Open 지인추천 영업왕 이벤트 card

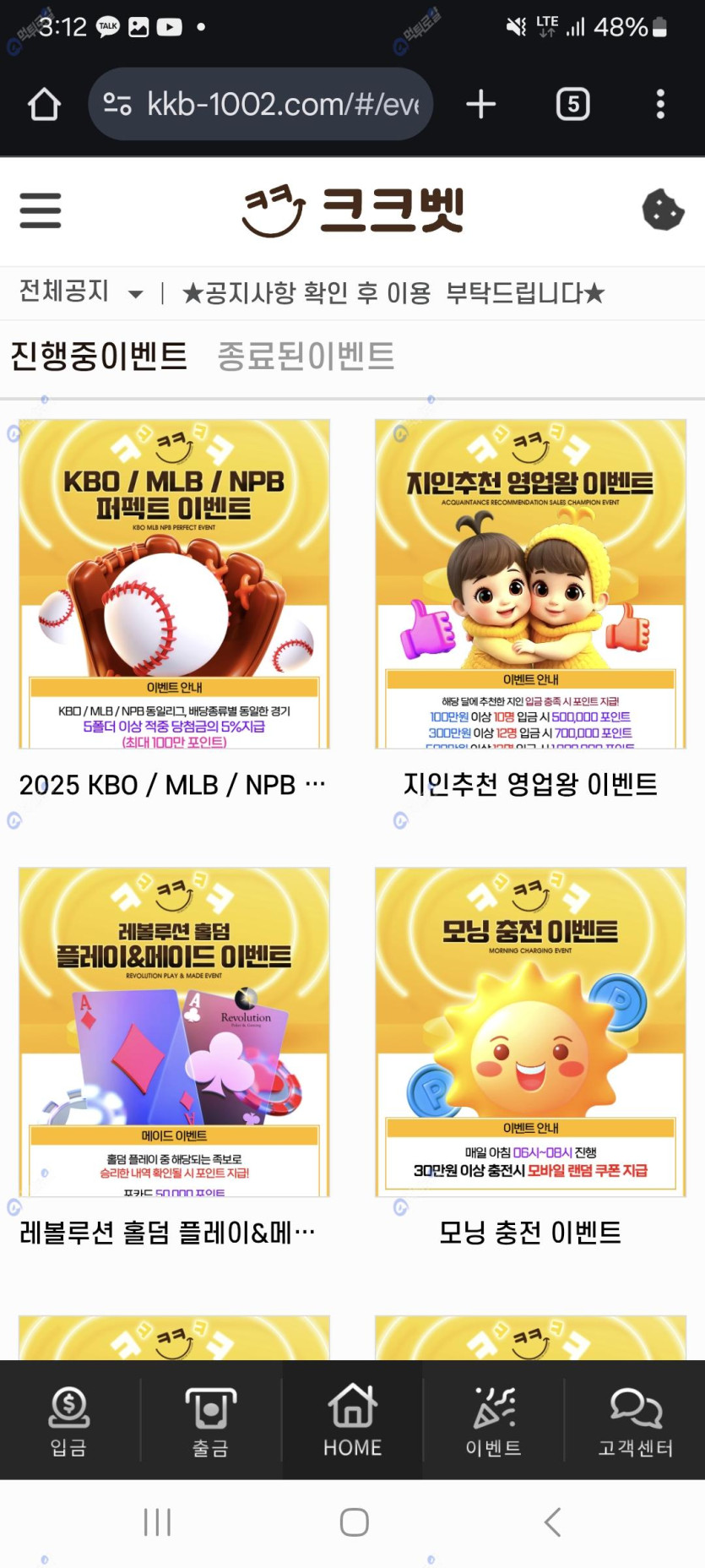[x=530, y=584]
